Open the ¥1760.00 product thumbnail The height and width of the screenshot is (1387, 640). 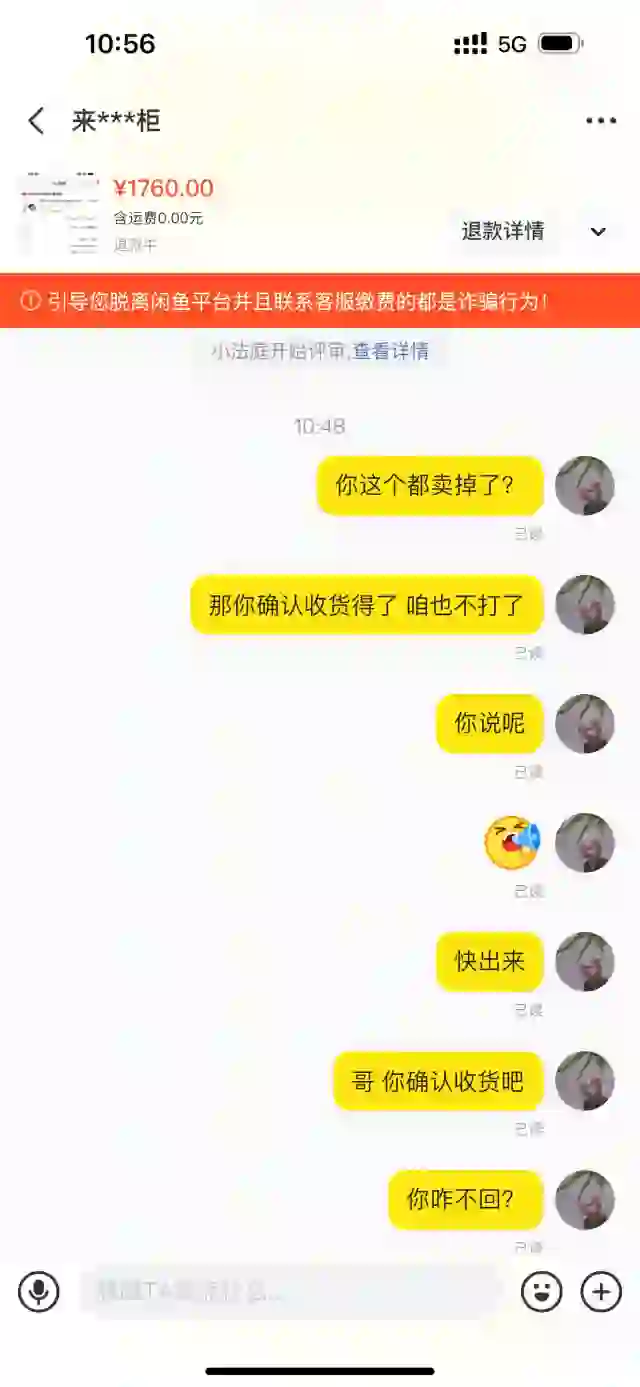[59, 212]
